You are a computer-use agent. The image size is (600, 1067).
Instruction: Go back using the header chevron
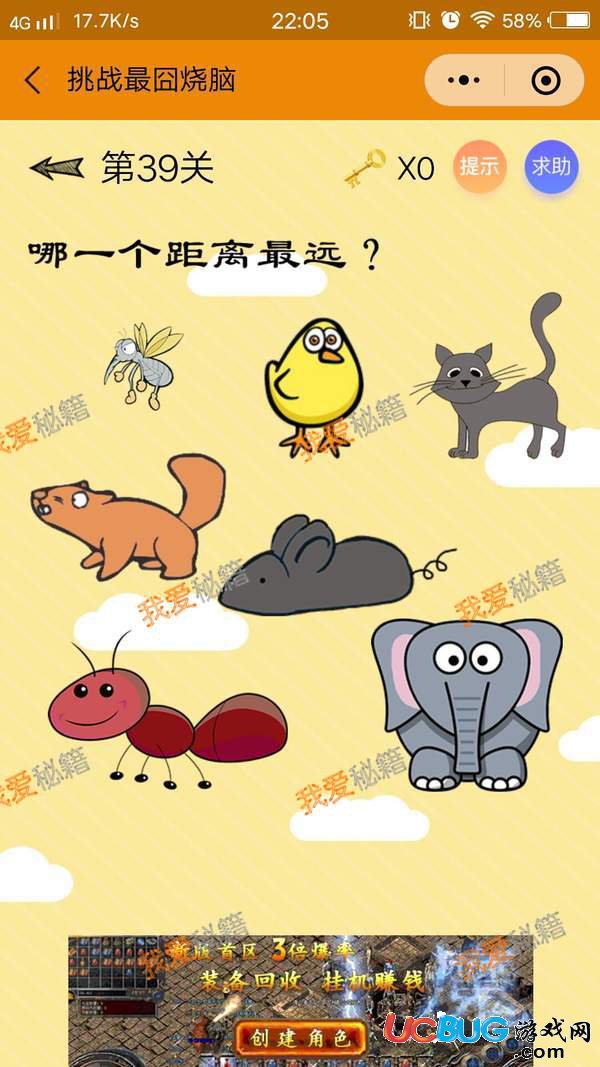(33, 80)
